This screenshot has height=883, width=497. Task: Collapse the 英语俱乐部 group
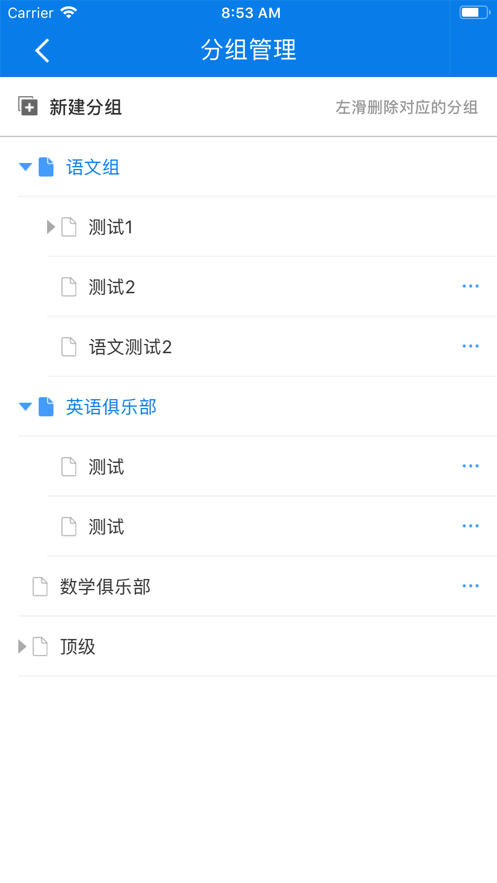point(25,407)
